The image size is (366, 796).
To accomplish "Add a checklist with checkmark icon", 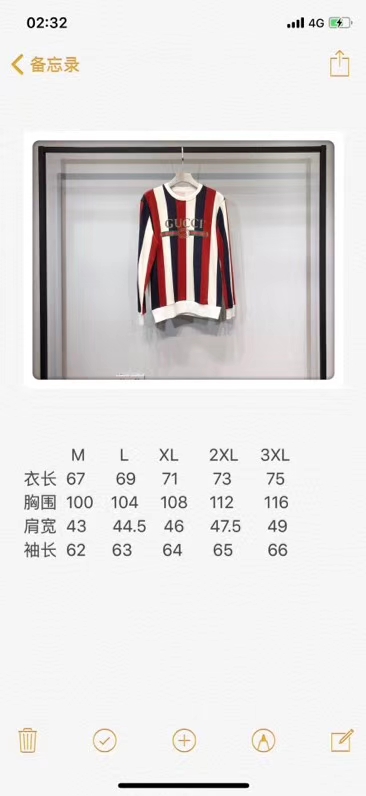I will (105, 741).
